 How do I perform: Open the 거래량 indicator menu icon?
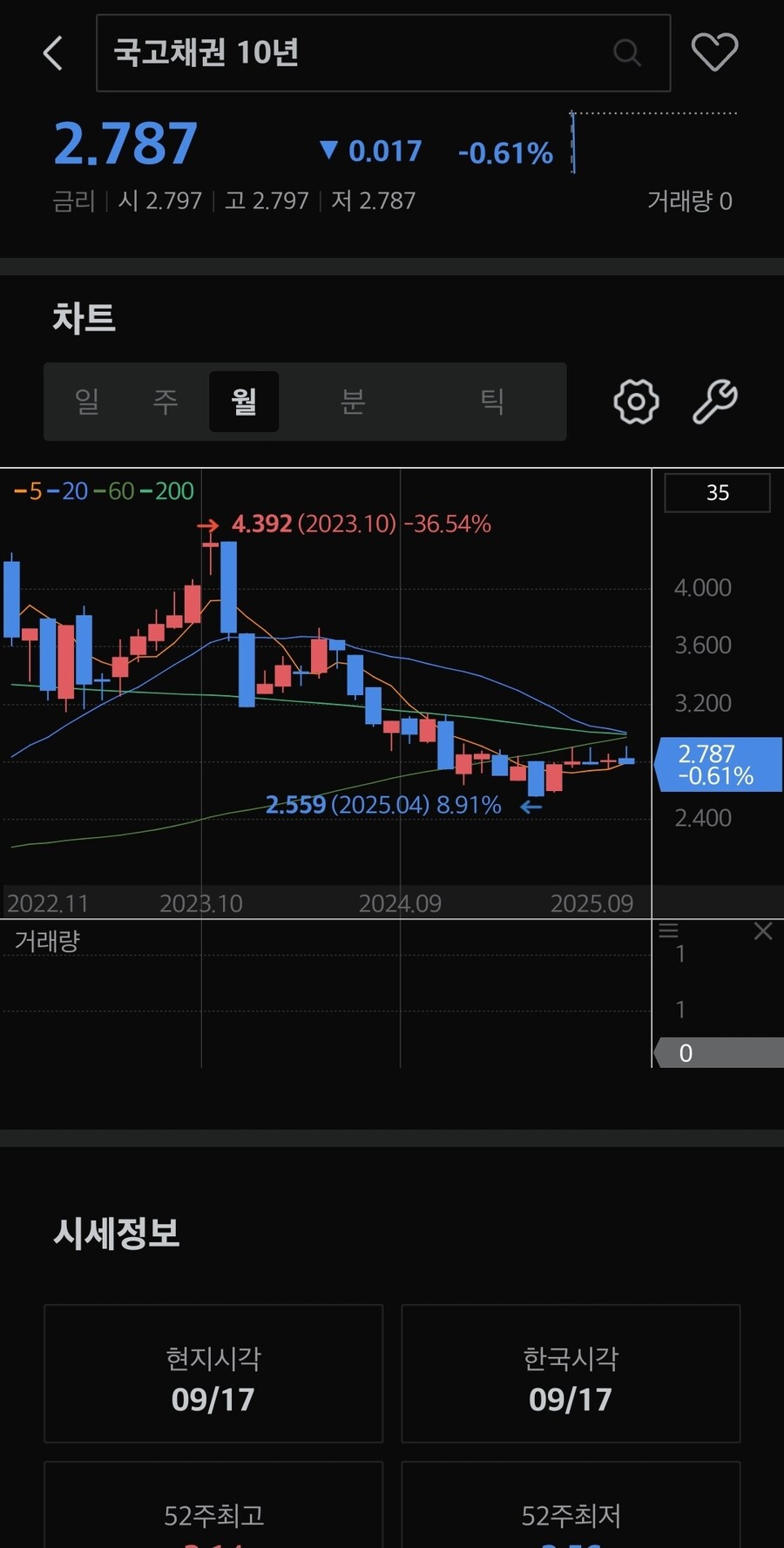click(x=669, y=931)
